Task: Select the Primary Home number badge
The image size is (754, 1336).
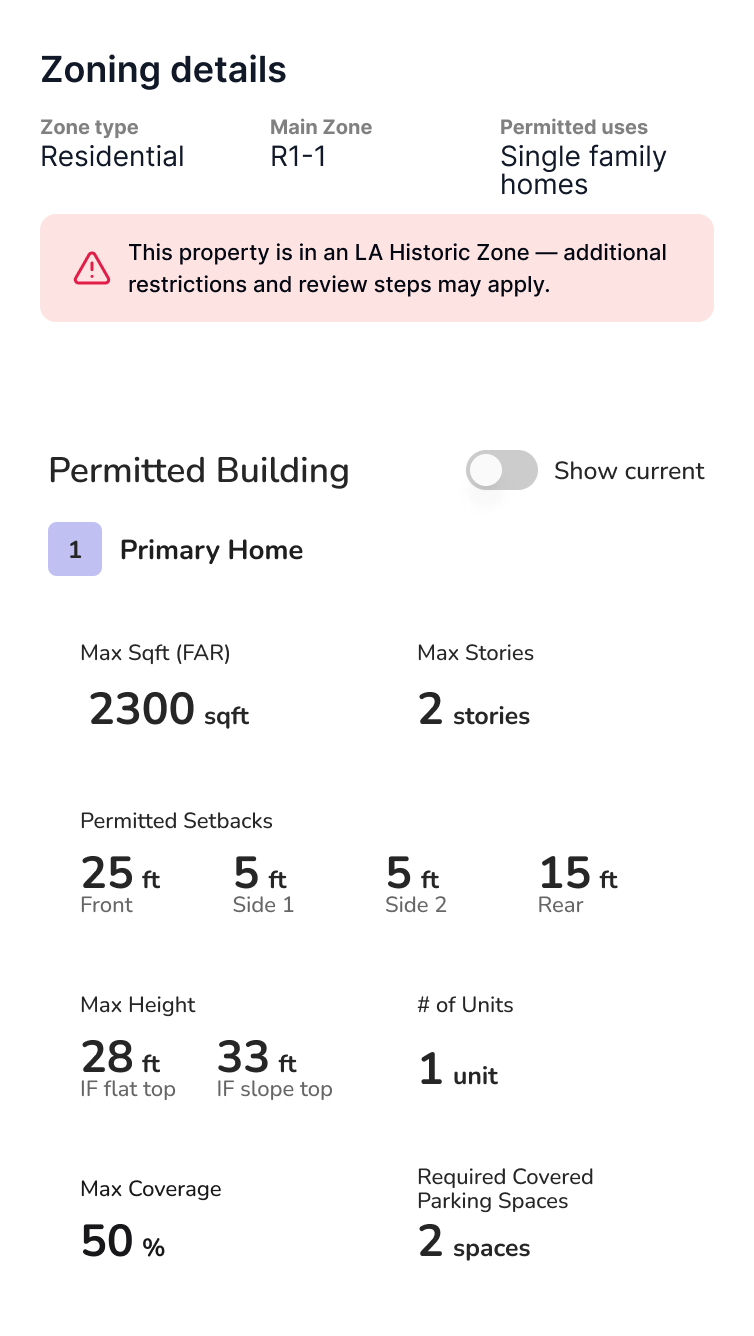Action: click(74, 549)
